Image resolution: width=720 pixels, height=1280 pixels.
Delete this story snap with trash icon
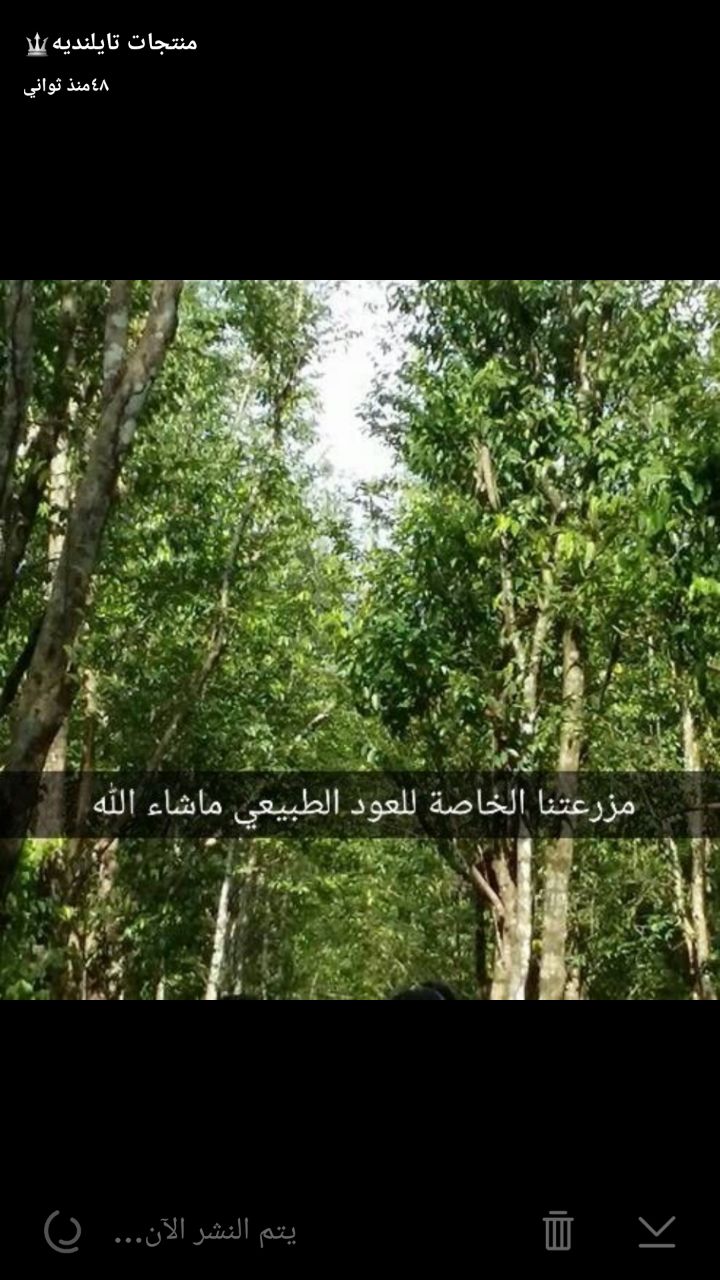pos(558,1230)
